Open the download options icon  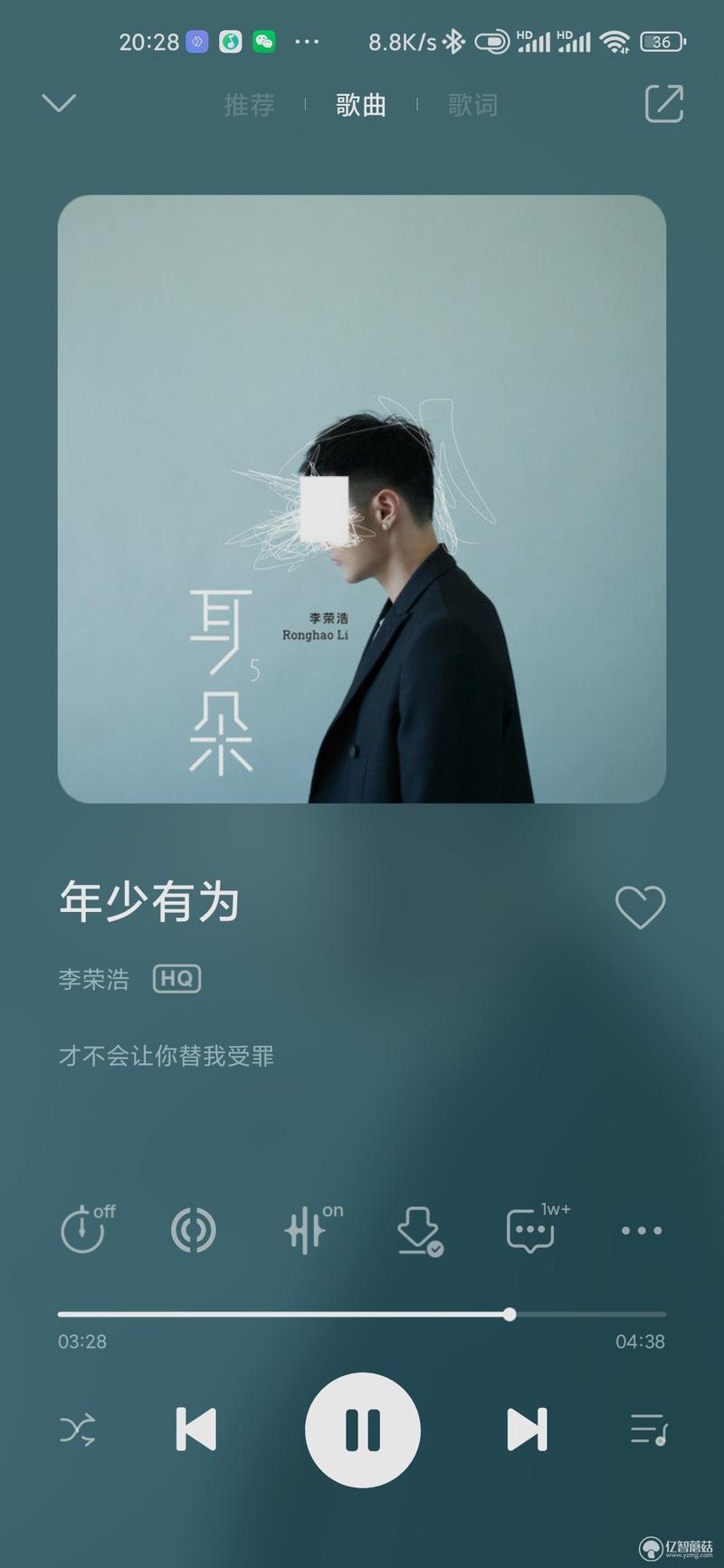418,1231
